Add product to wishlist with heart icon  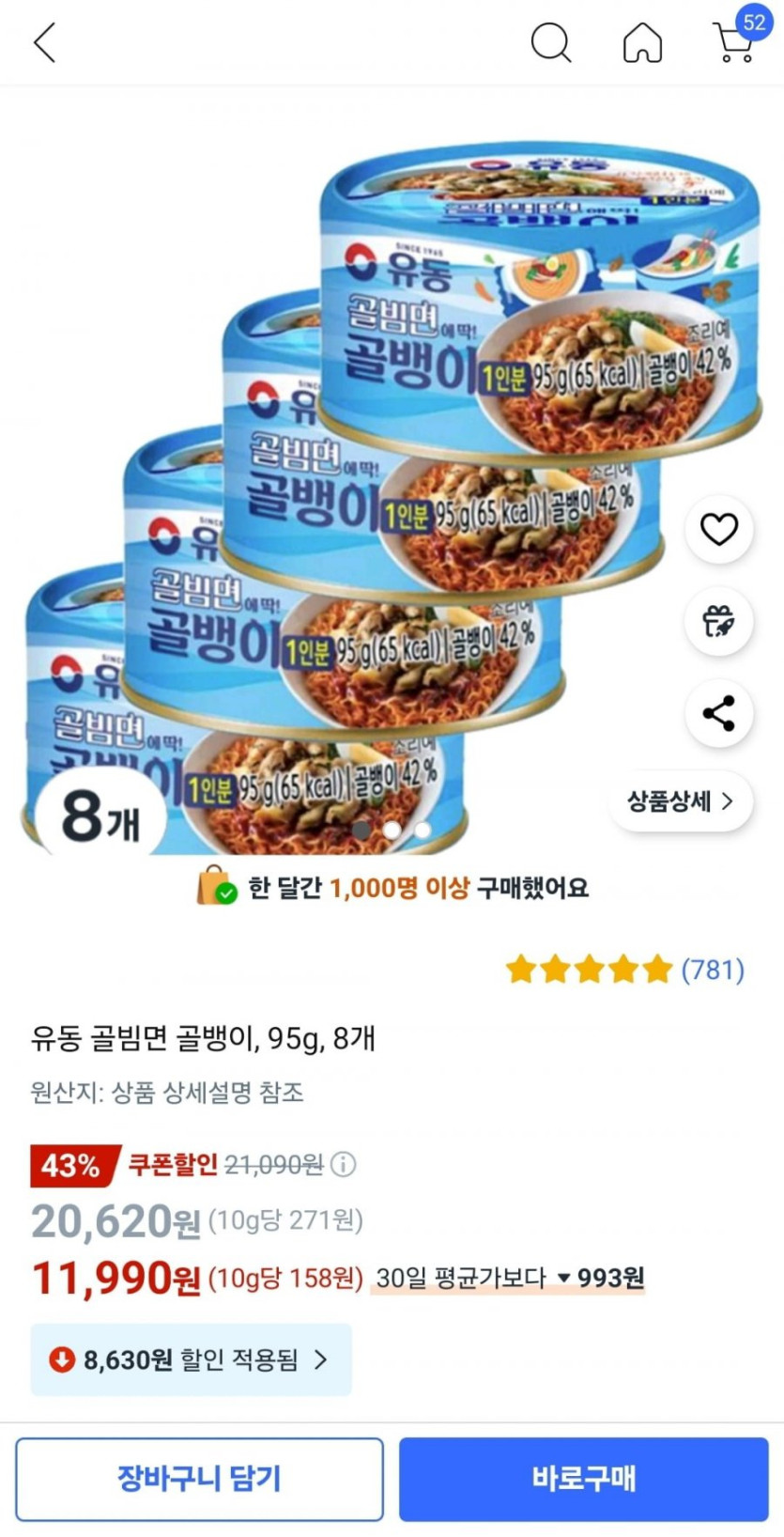coord(719,530)
